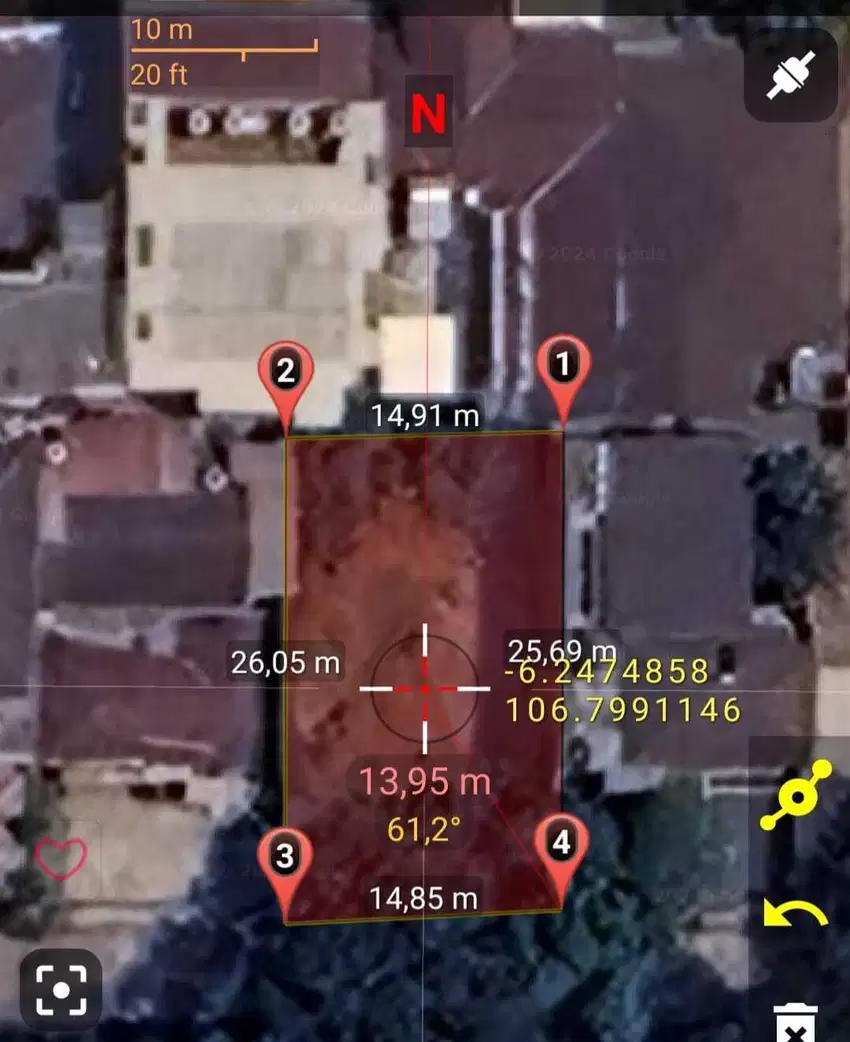Center the map with the focus icon
The image size is (850, 1042).
tap(61, 990)
